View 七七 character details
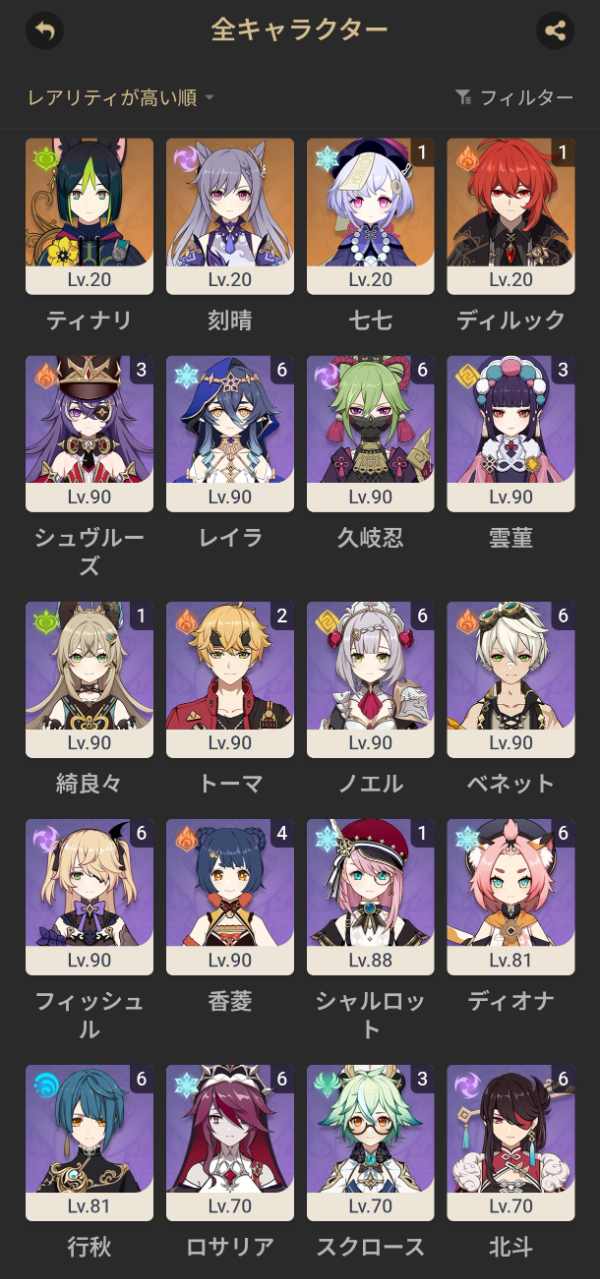The width and height of the screenshot is (600, 1279). pyautogui.click(x=370, y=216)
